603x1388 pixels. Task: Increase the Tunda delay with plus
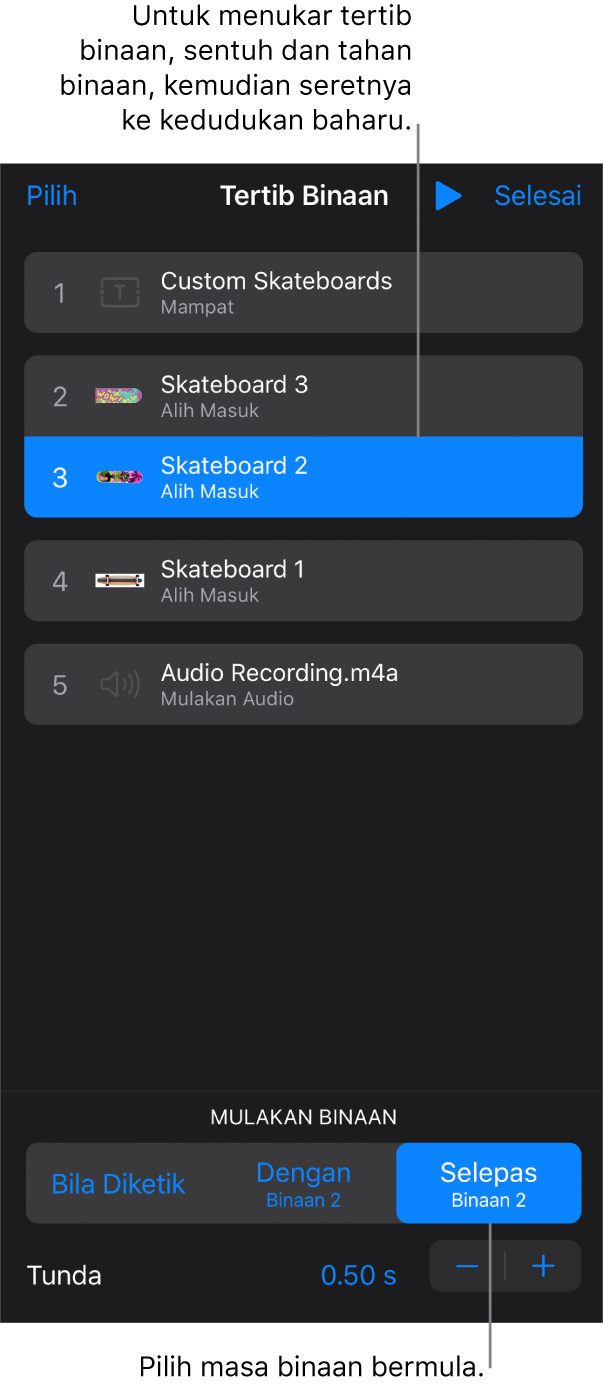coord(543,1267)
